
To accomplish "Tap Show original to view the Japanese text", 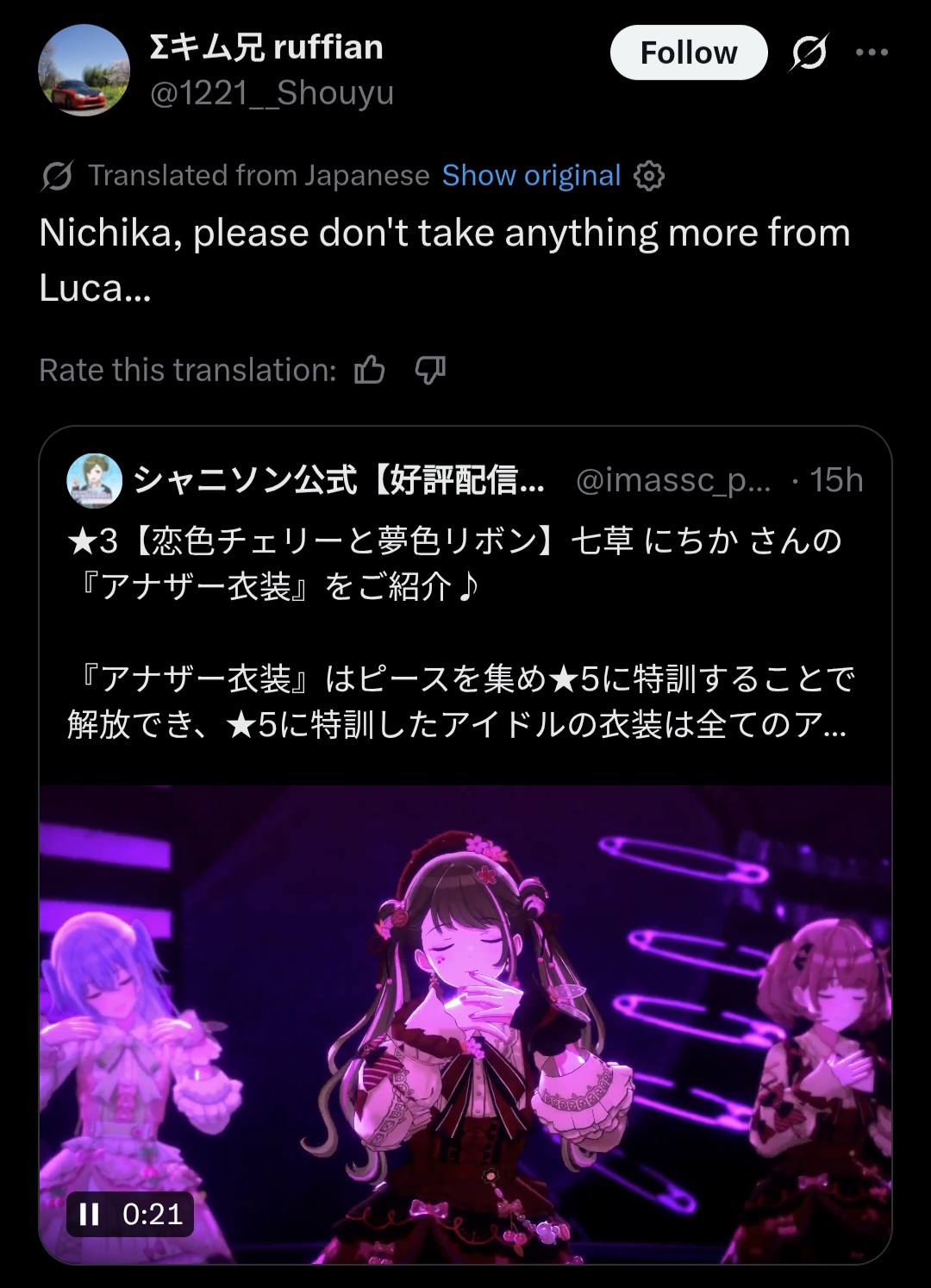I will (x=531, y=176).
